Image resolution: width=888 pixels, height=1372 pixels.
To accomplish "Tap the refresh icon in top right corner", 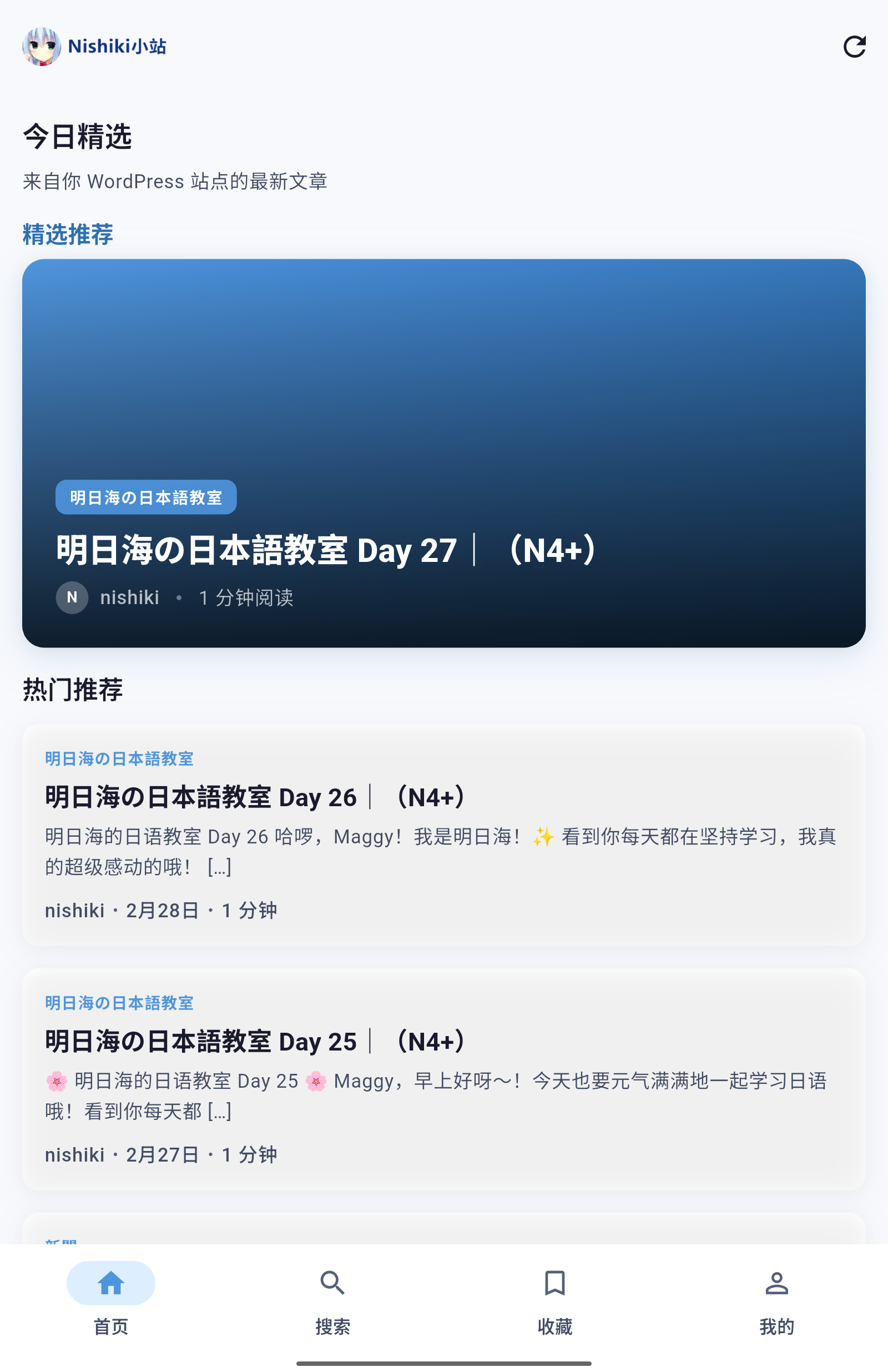I will 856,47.
